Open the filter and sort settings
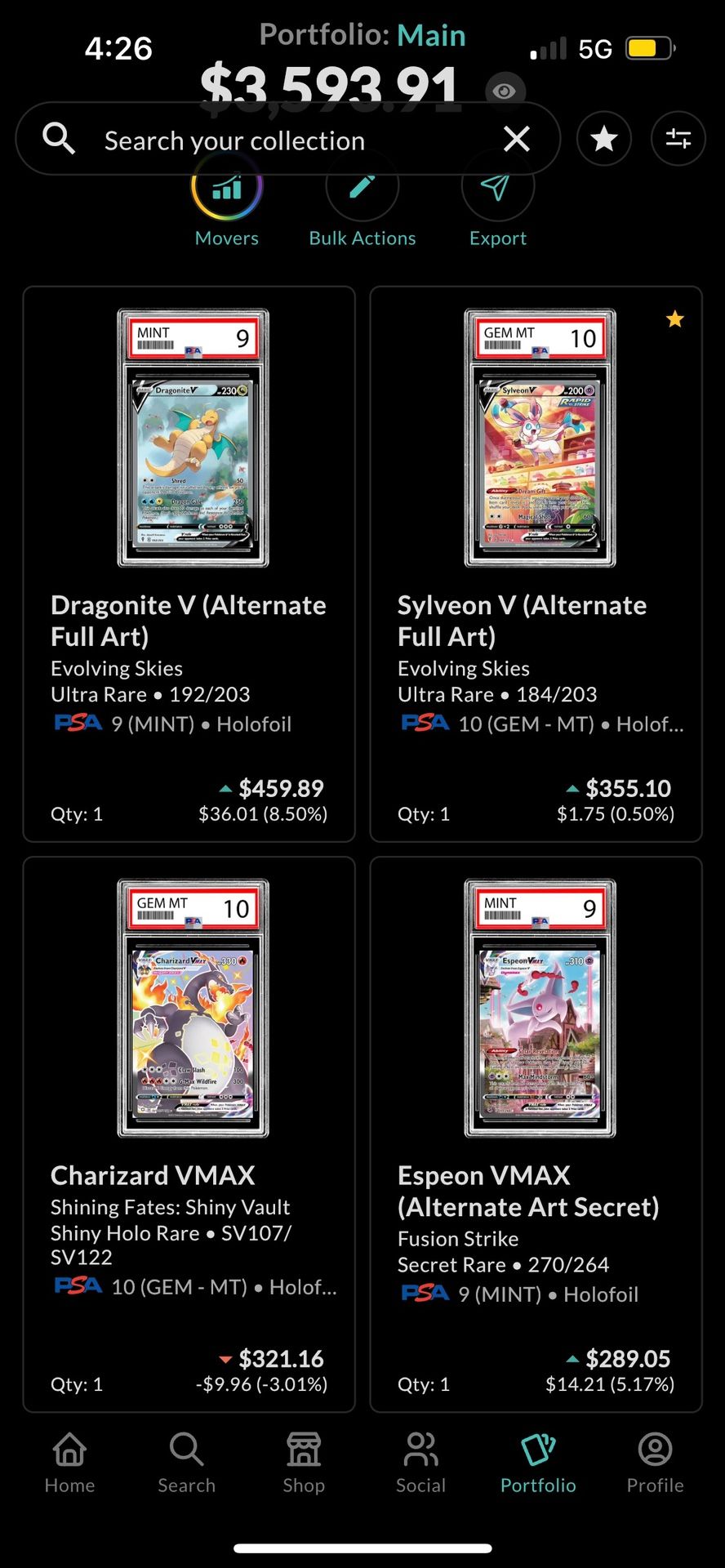 (x=678, y=139)
